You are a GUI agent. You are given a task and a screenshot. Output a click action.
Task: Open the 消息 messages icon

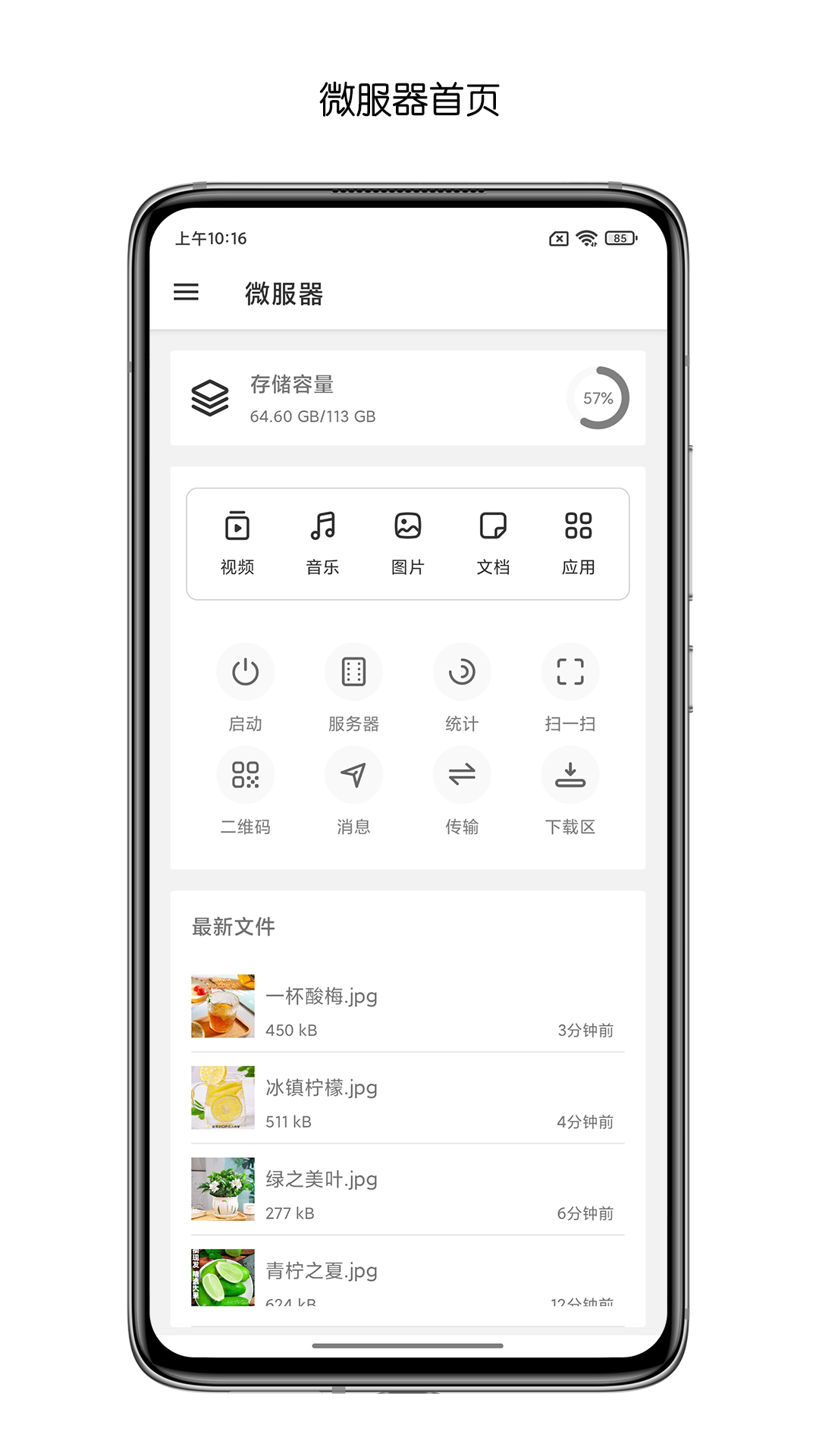(354, 775)
